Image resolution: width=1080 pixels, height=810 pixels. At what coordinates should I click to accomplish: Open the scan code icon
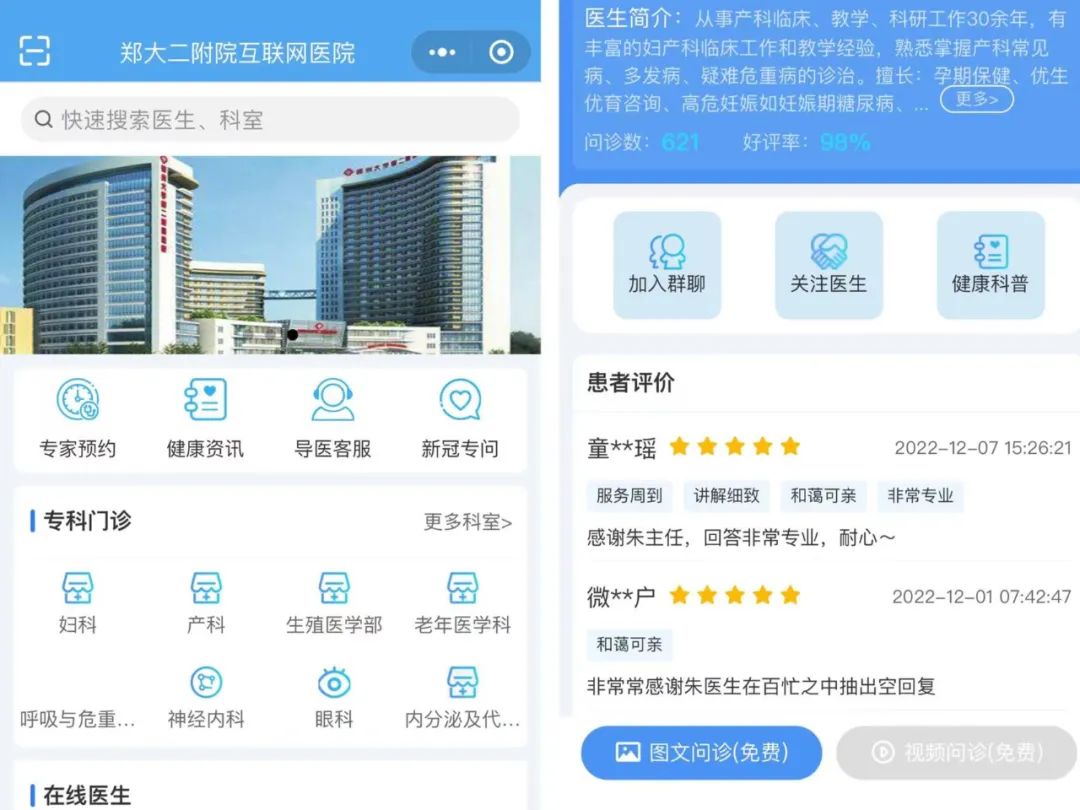(x=35, y=51)
